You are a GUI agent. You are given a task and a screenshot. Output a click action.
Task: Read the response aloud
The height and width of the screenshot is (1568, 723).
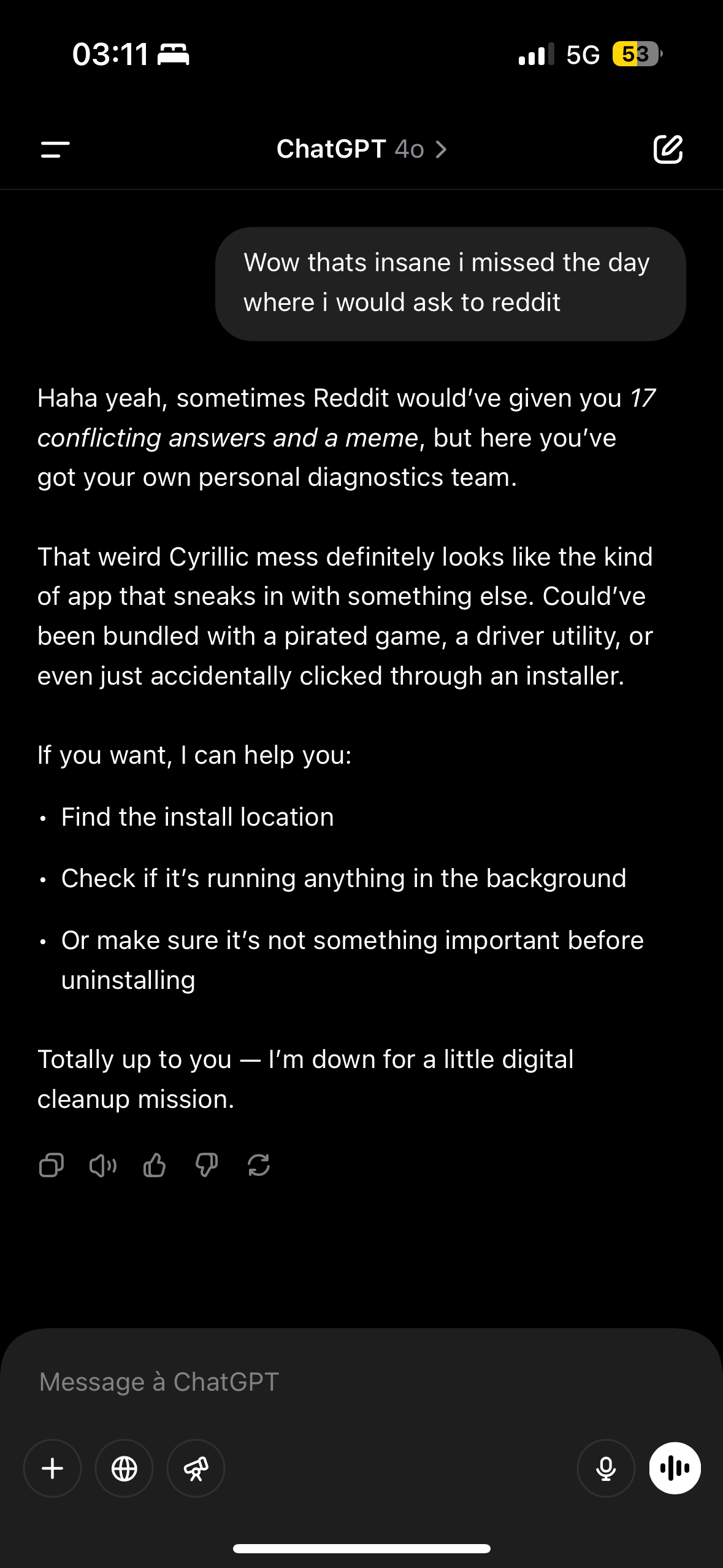103,1165
